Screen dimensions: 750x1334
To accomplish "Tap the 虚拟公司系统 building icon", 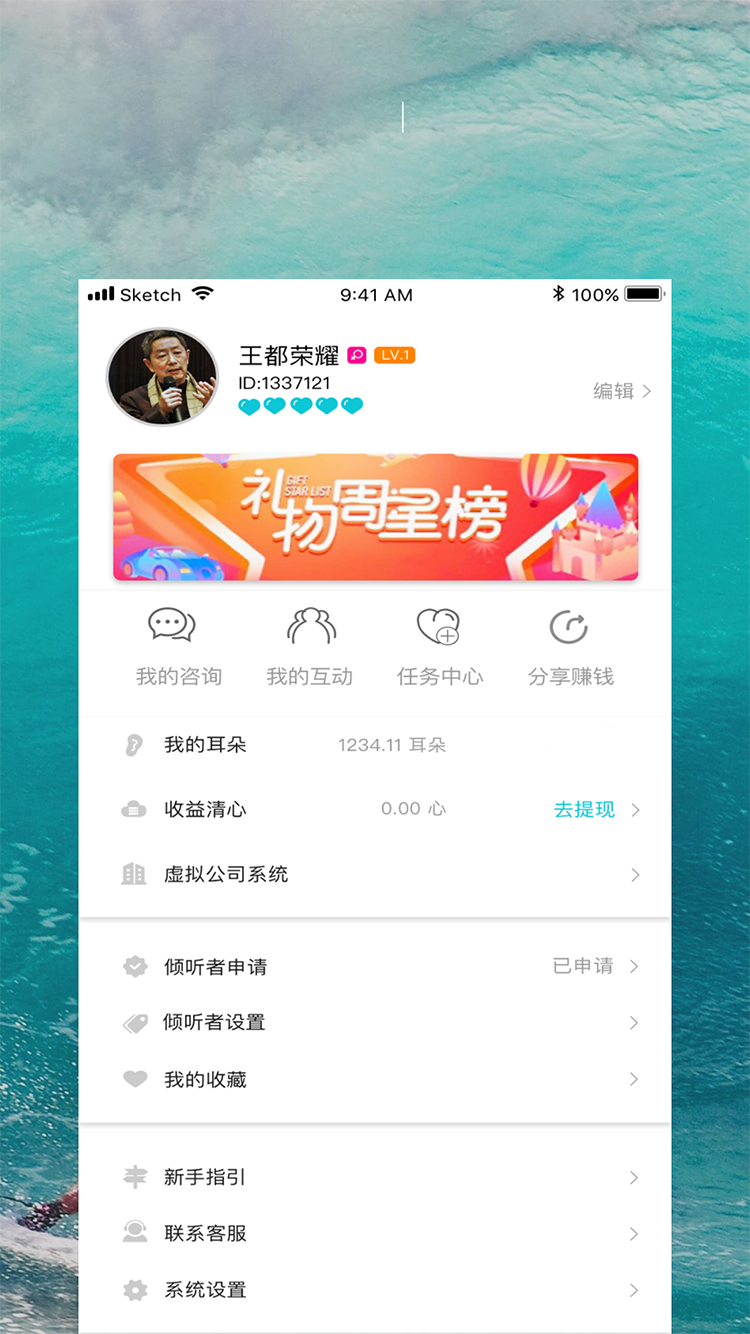I will click(x=134, y=874).
